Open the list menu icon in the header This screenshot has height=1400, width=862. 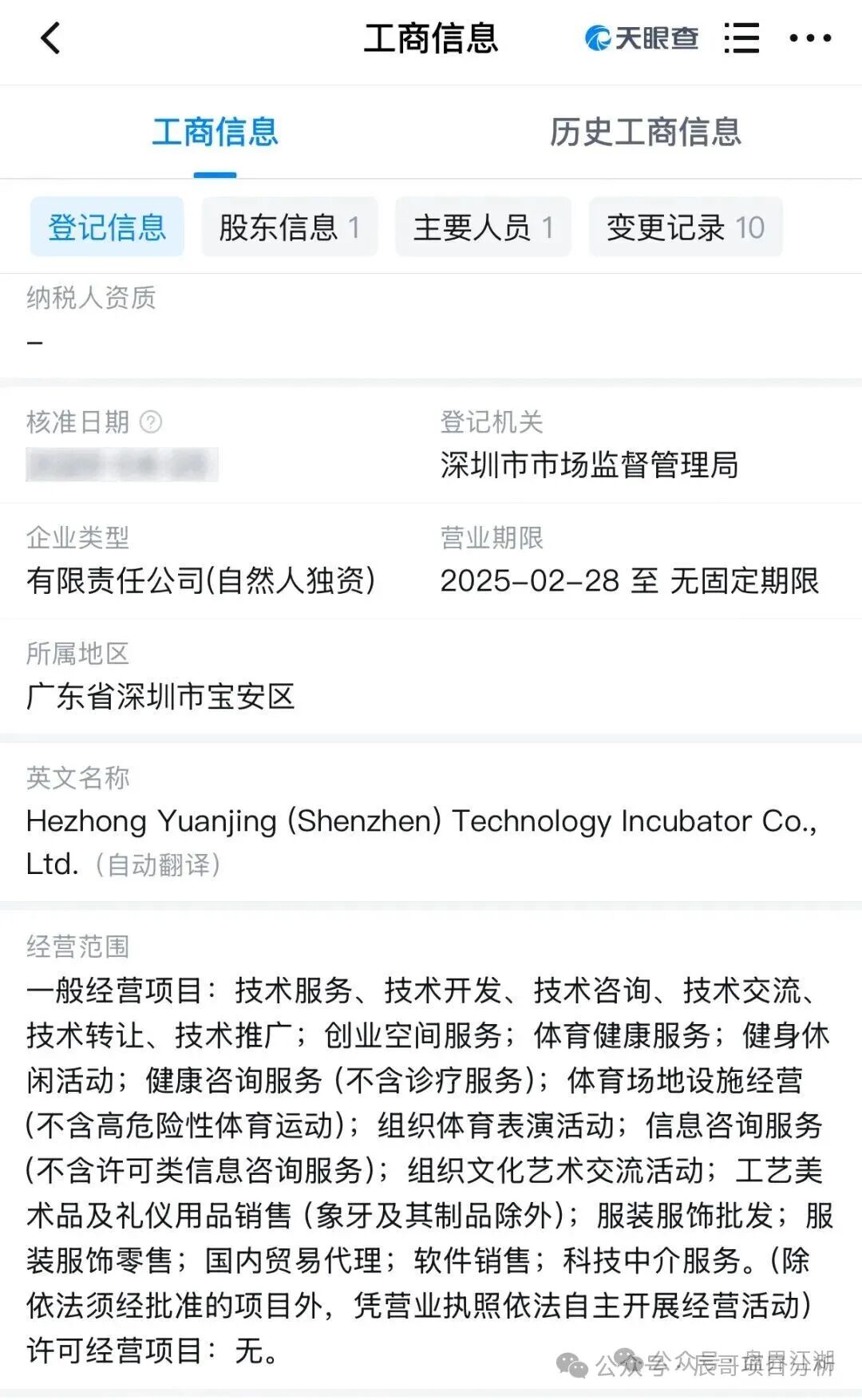pos(741,38)
